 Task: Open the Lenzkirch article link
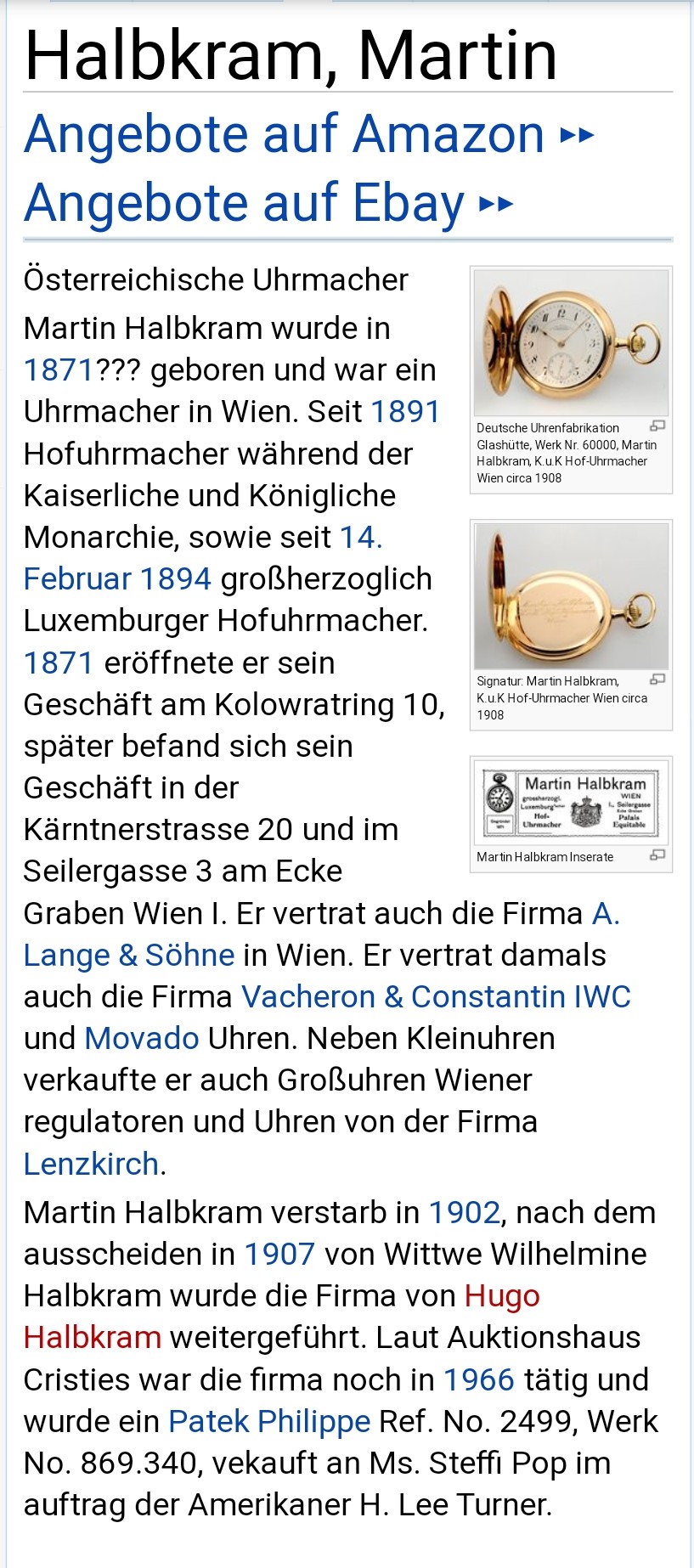(x=87, y=1165)
